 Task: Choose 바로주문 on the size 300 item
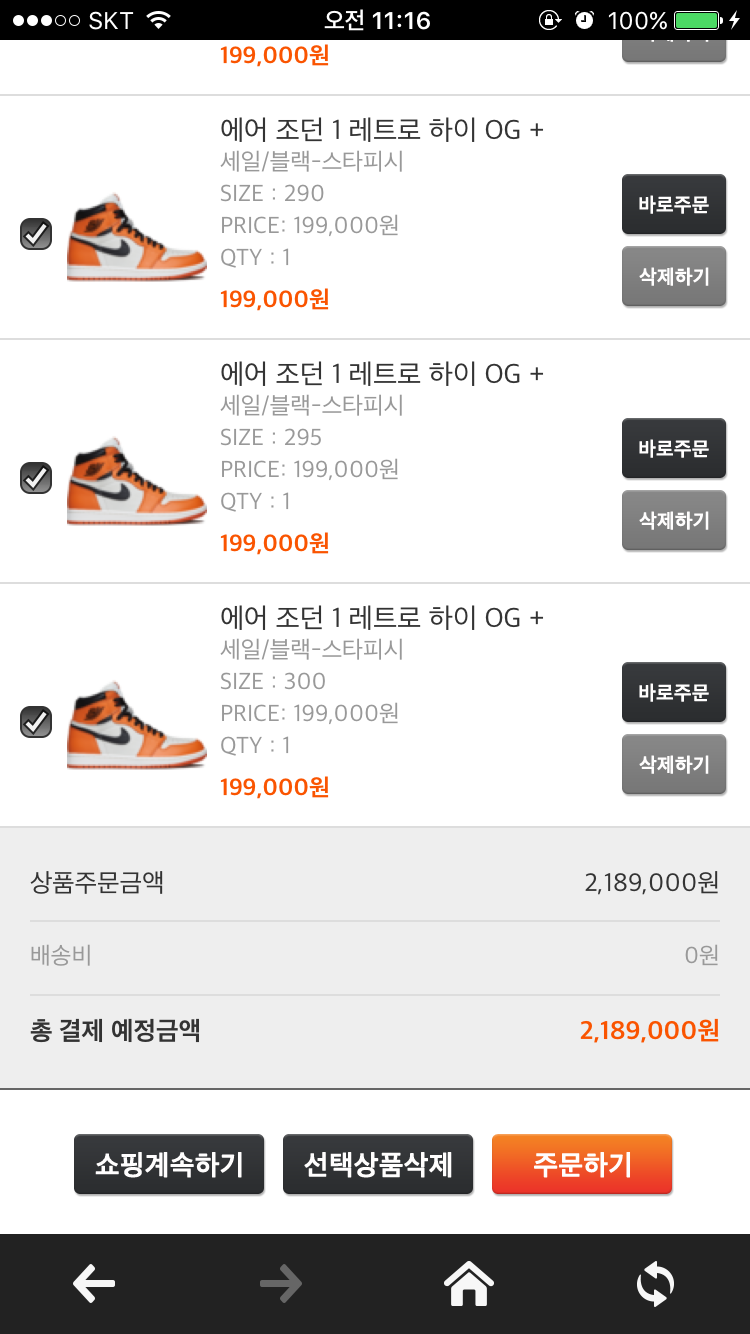673,693
